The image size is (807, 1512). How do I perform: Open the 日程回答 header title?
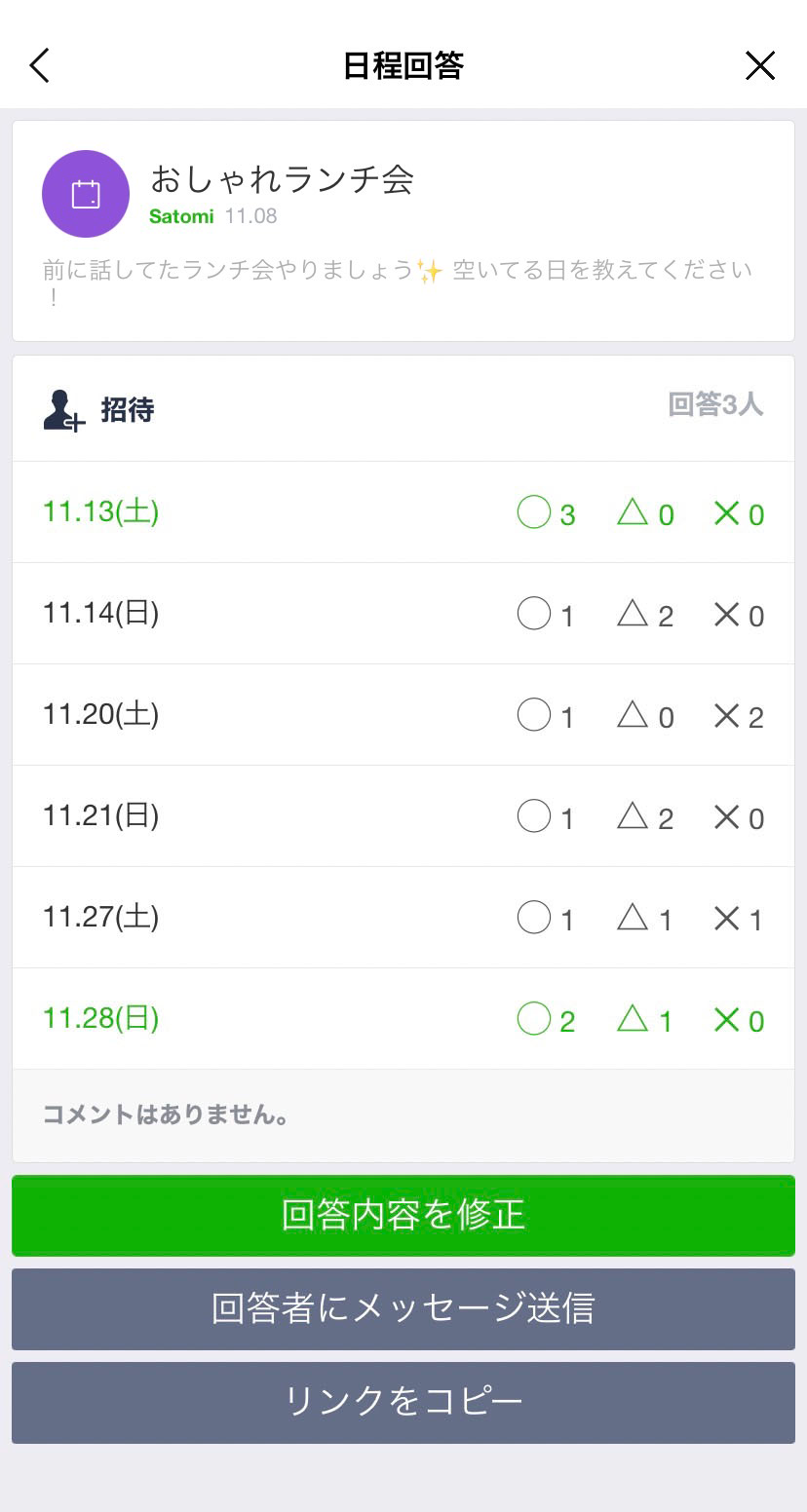coord(403,65)
